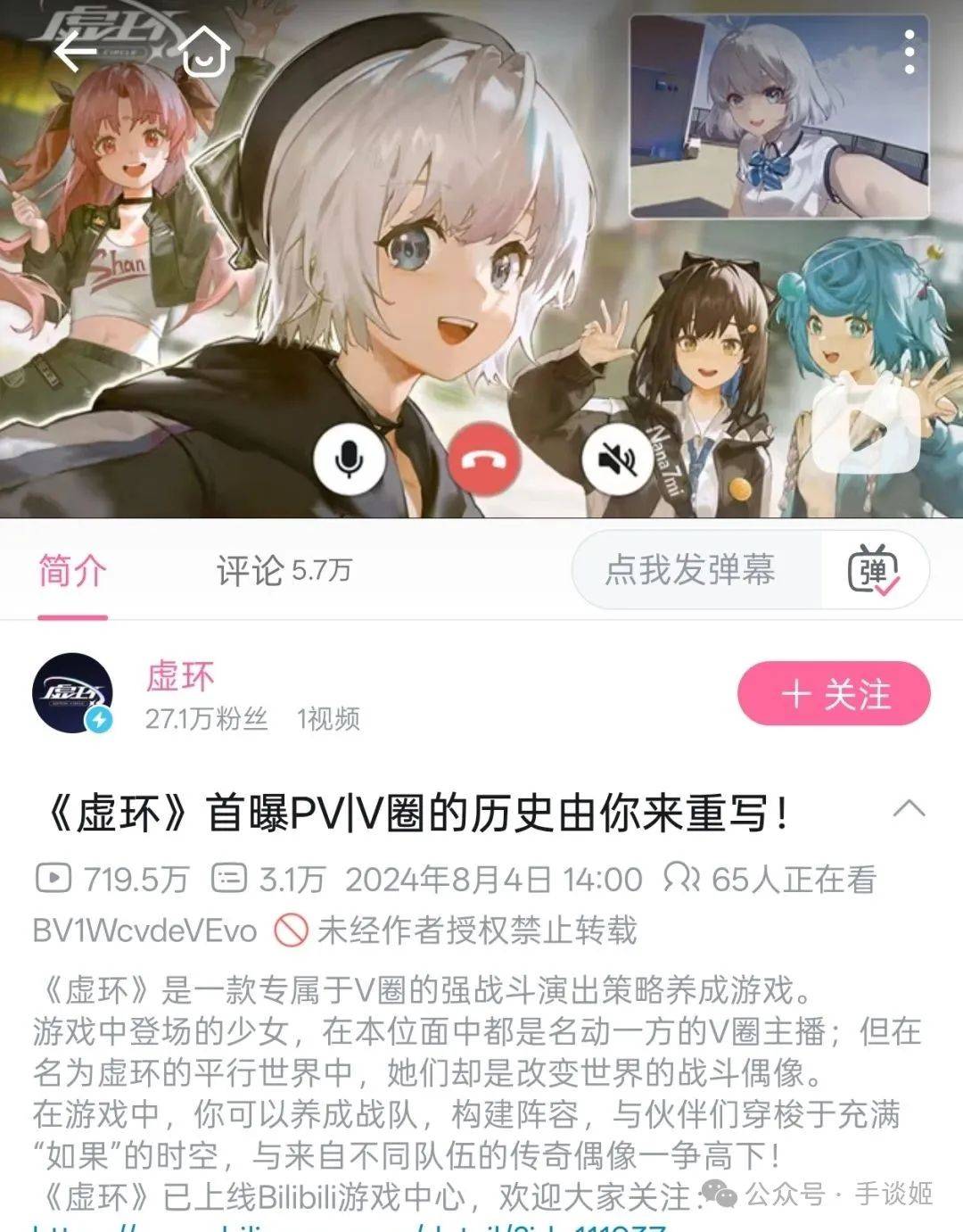The image size is (963, 1232).
Task: Collapse the video description chevron
Action: [x=908, y=809]
